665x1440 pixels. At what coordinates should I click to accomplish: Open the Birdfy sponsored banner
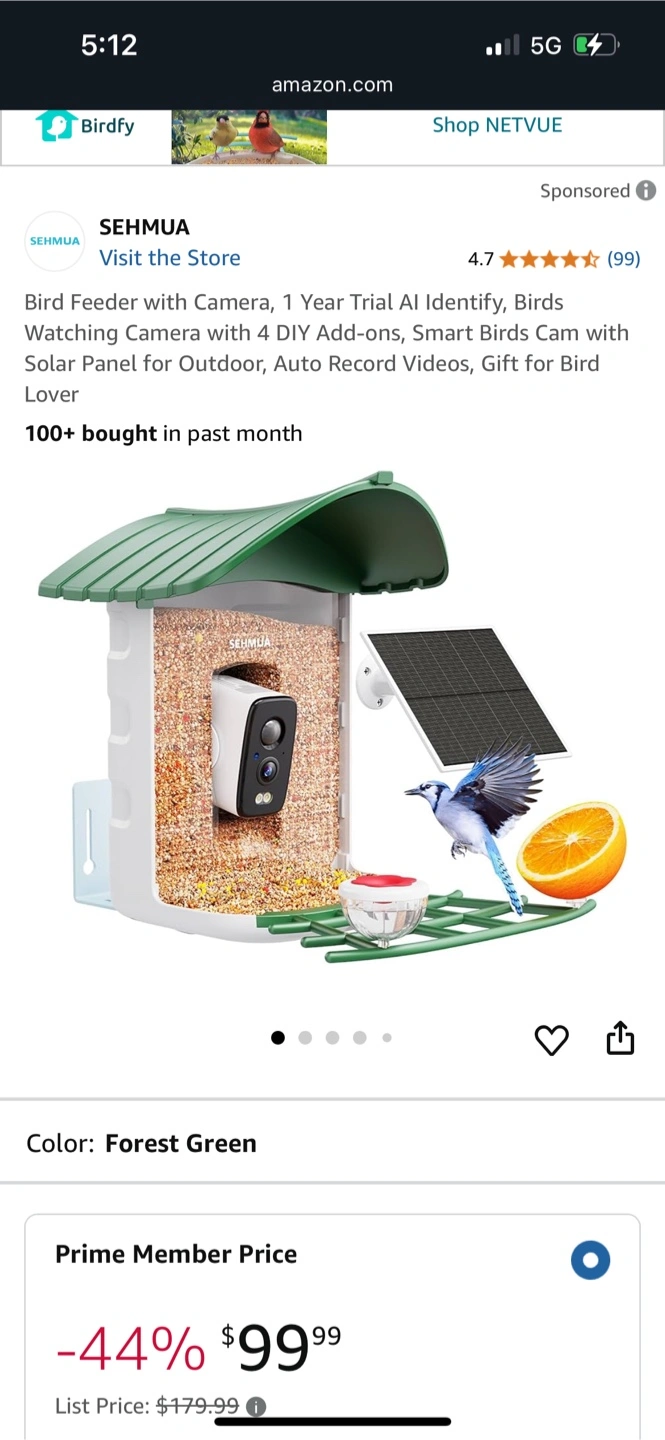coord(85,126)
